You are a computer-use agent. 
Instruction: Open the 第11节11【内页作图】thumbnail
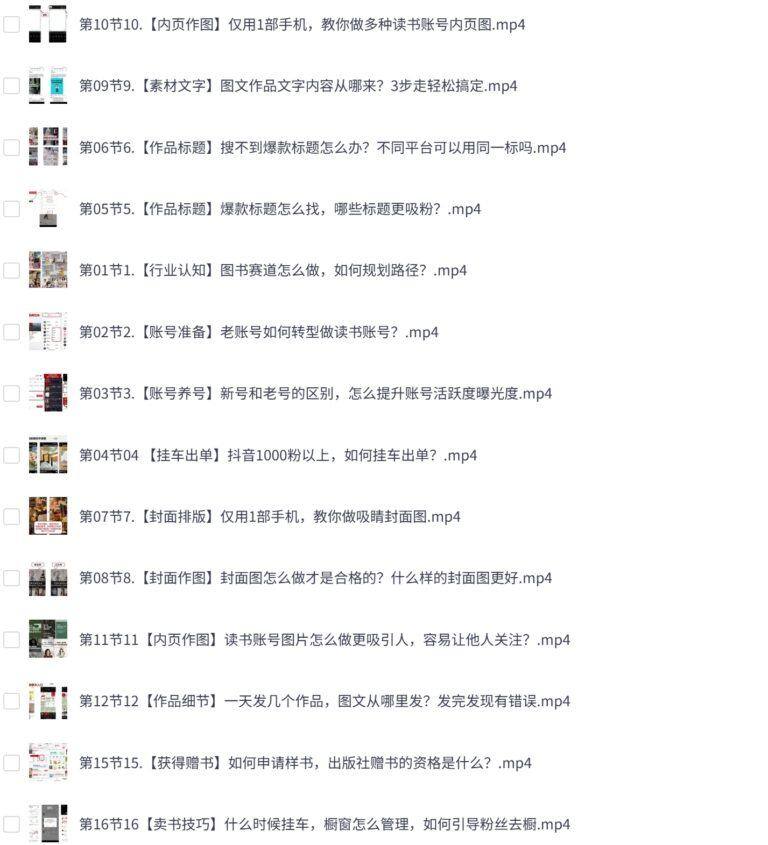pos(47,639)
